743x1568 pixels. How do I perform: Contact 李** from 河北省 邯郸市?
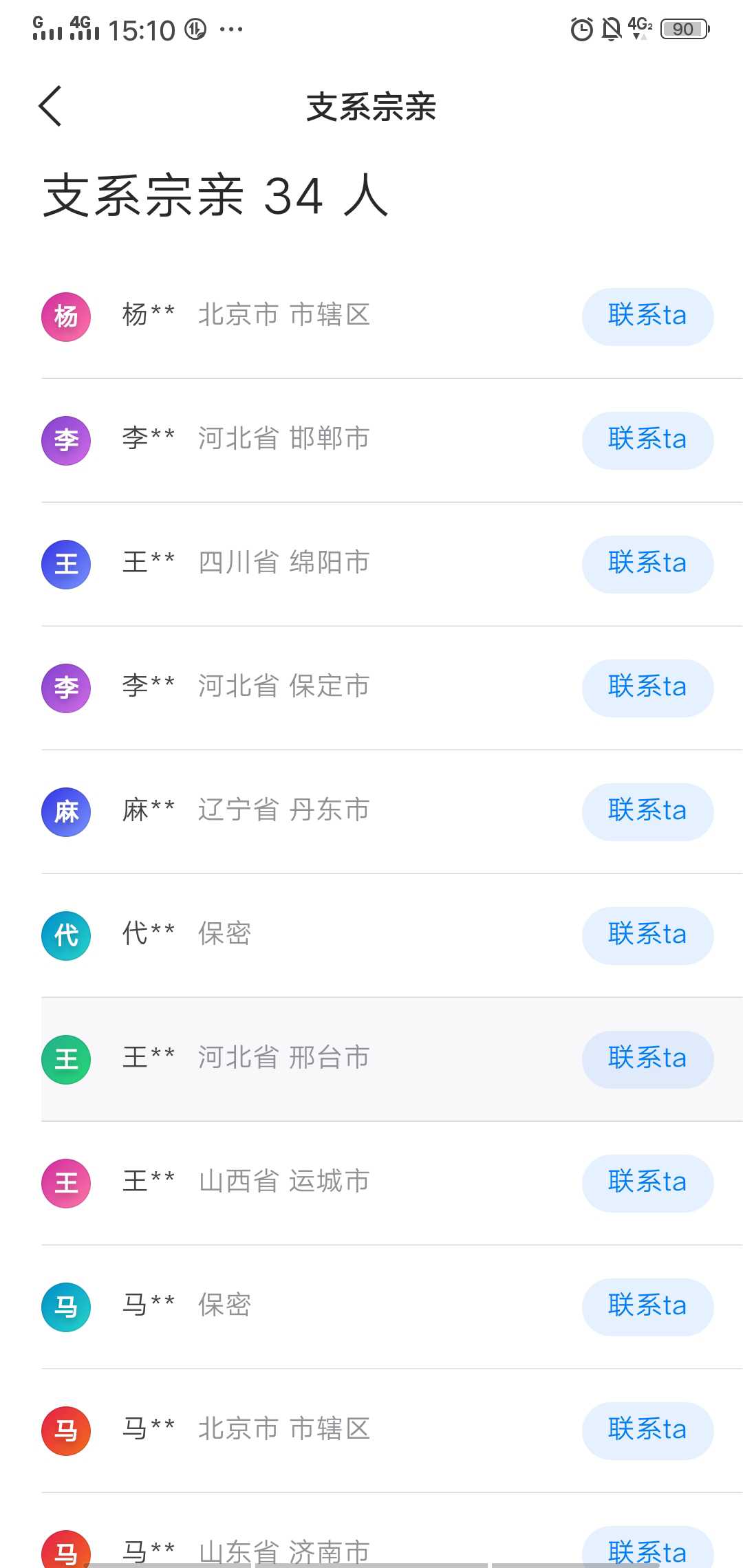pos(647,440)
